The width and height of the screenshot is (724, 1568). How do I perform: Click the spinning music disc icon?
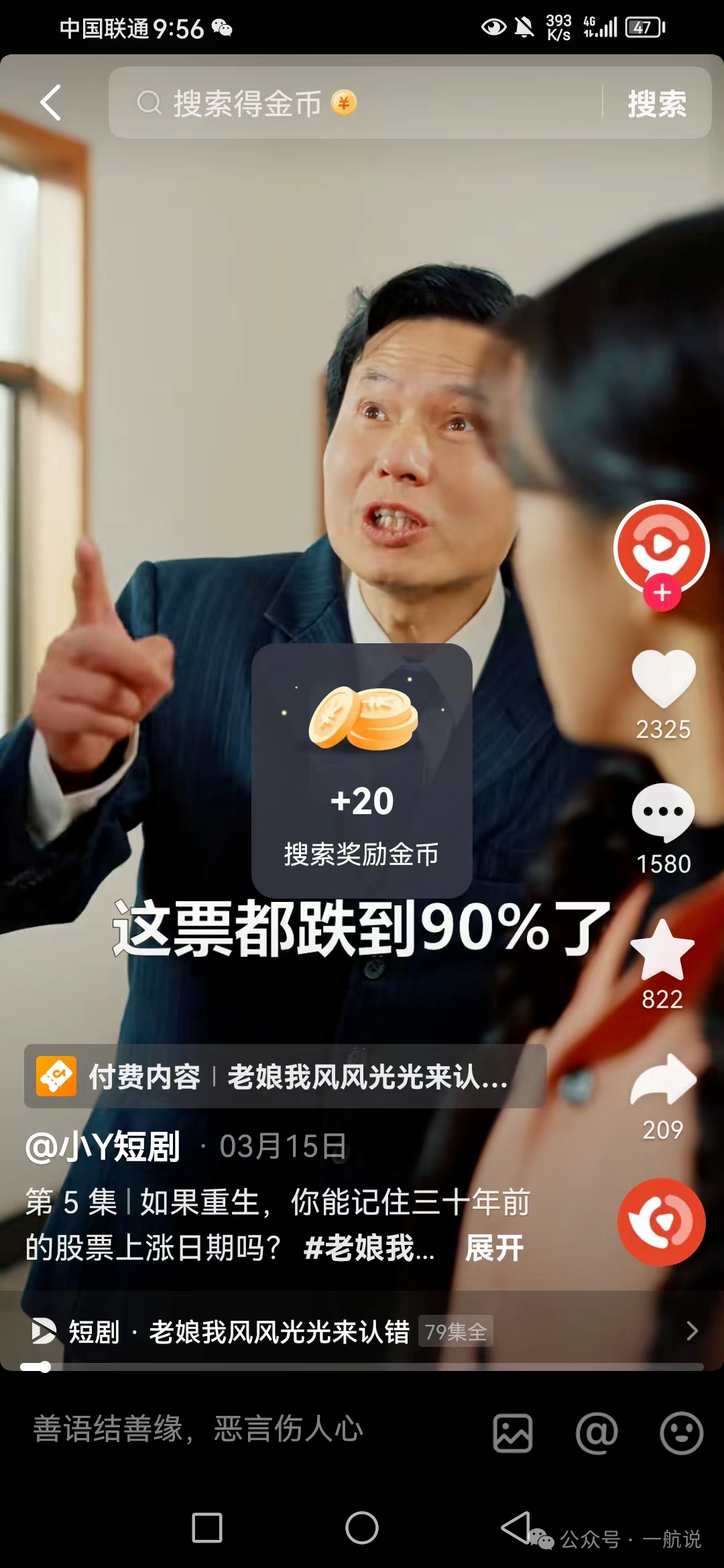click(x=662, y=1222)
